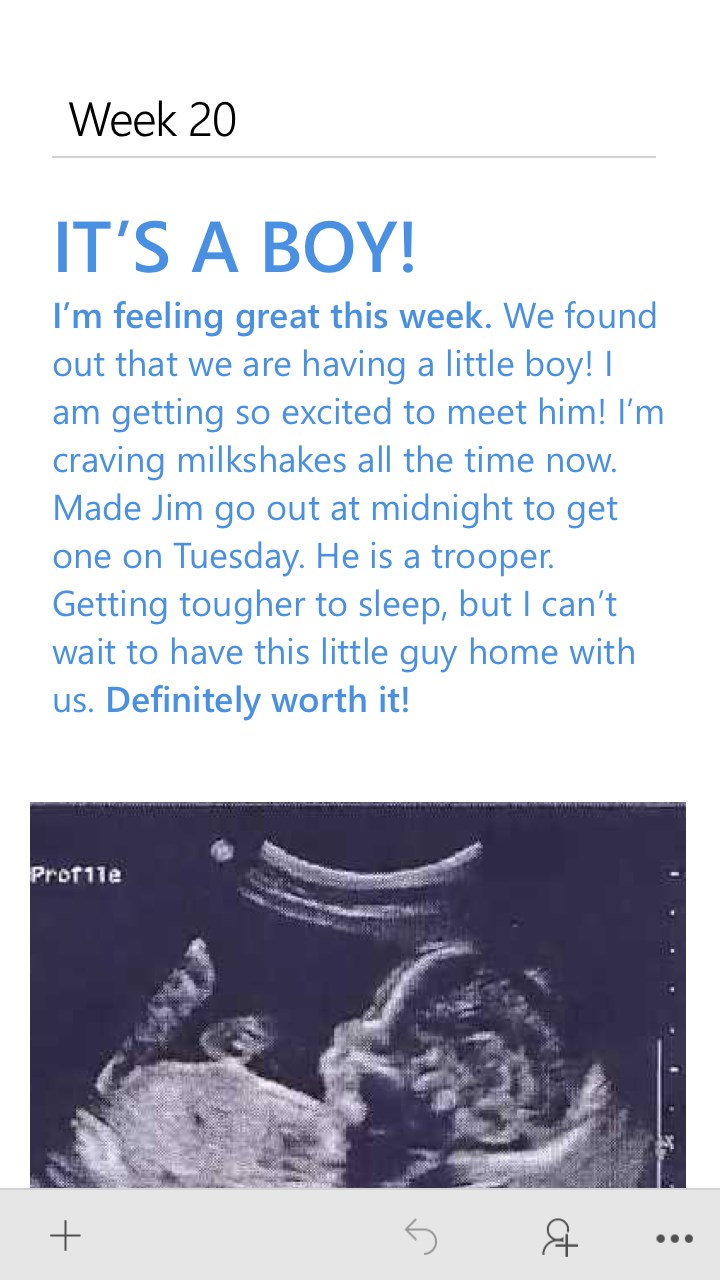Tap the plus icon to add content
The image size is (720, 1280).
pos(66,1237)
